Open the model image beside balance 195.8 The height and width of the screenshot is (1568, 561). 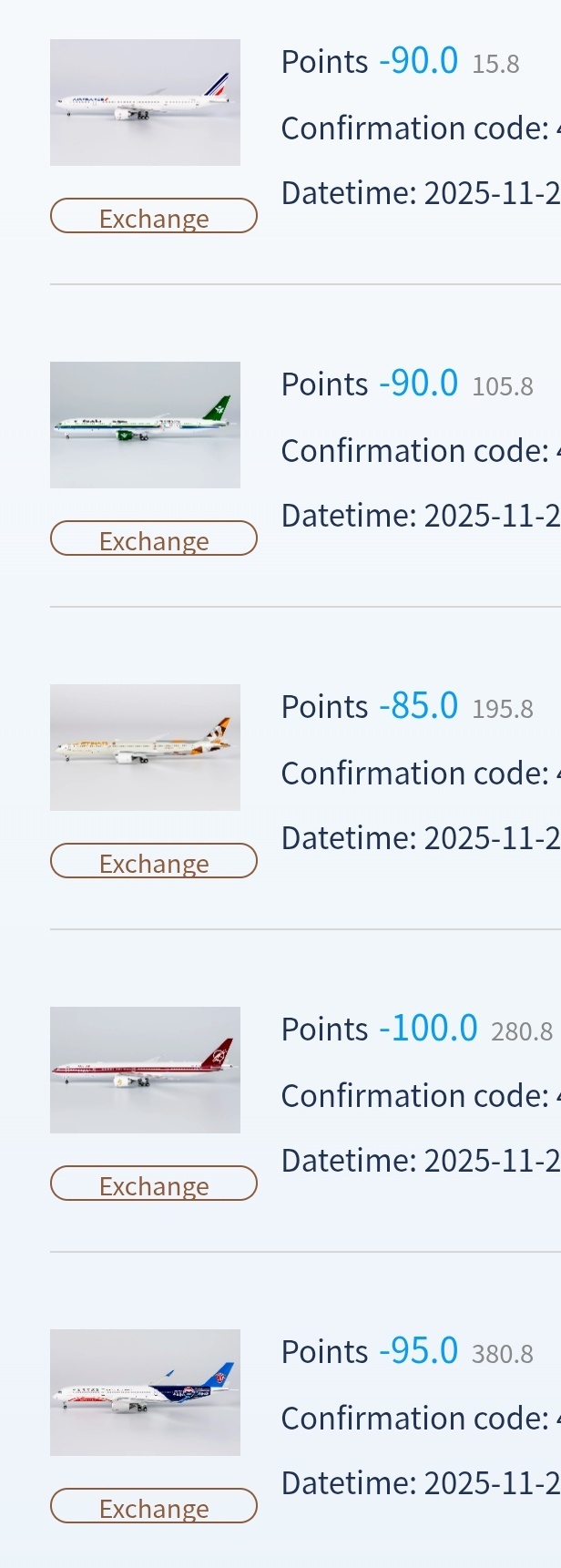click(x=145, y=747)
